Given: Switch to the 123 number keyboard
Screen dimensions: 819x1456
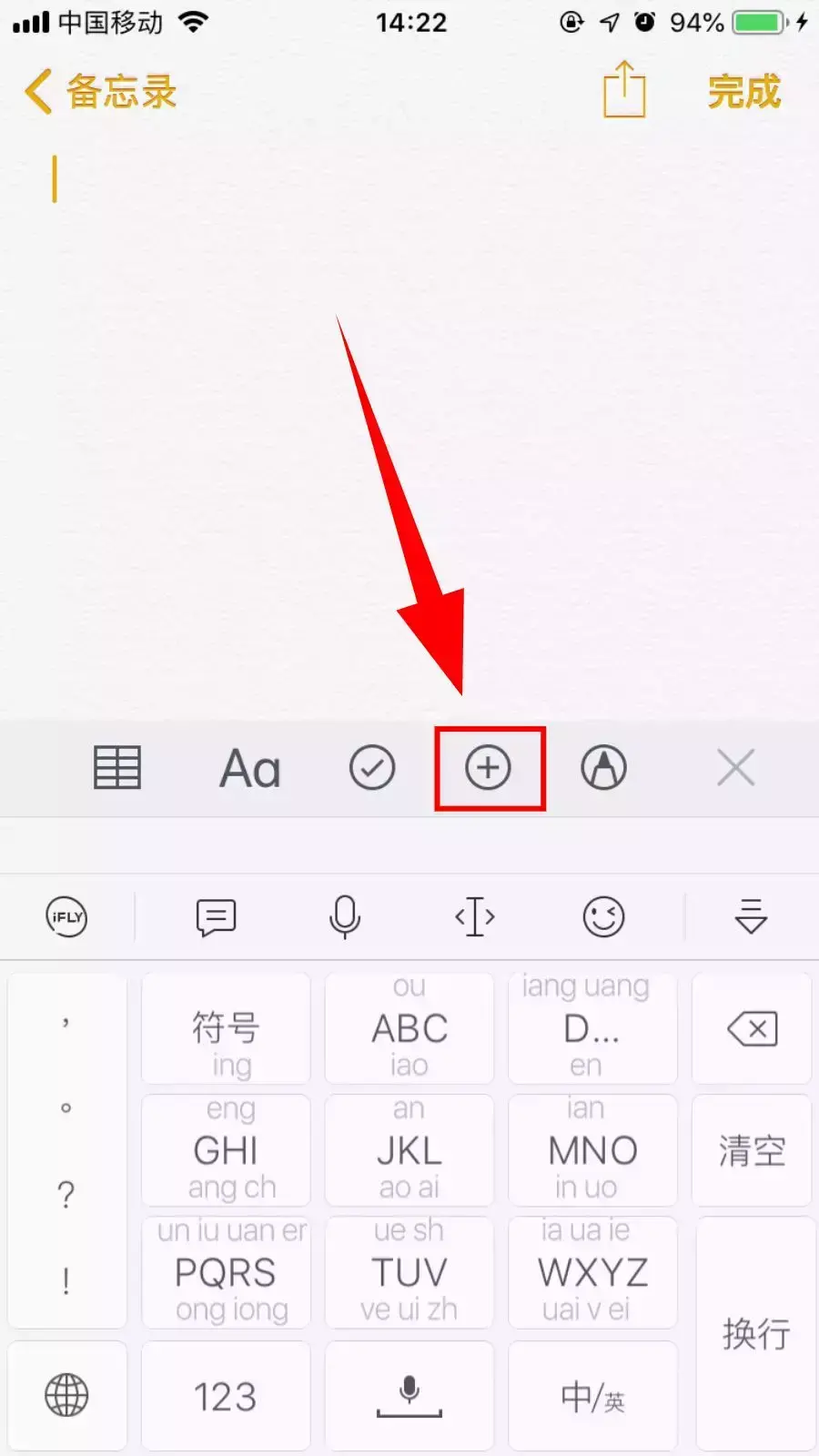Looking at the screenshot, I should coord(226,1396).
